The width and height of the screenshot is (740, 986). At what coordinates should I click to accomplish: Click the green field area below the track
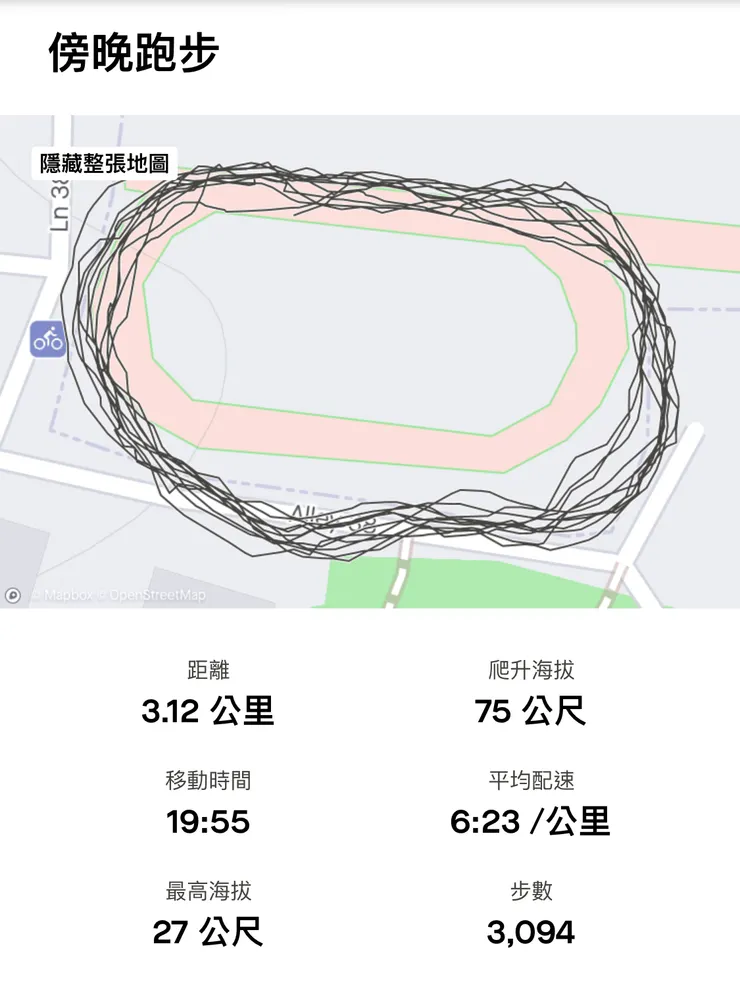click(420, 580)
